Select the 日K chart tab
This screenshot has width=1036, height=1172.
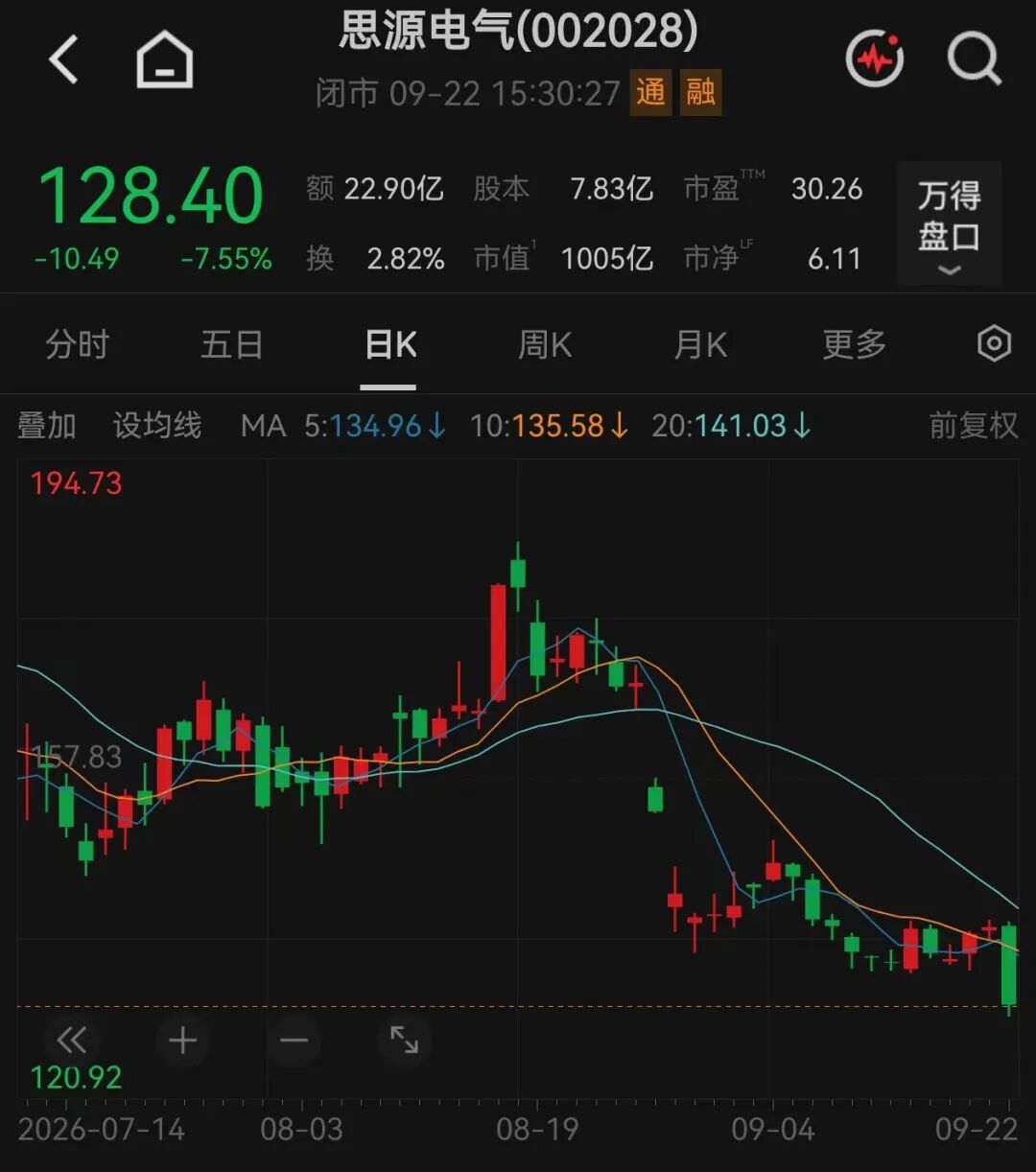[390, 344]
